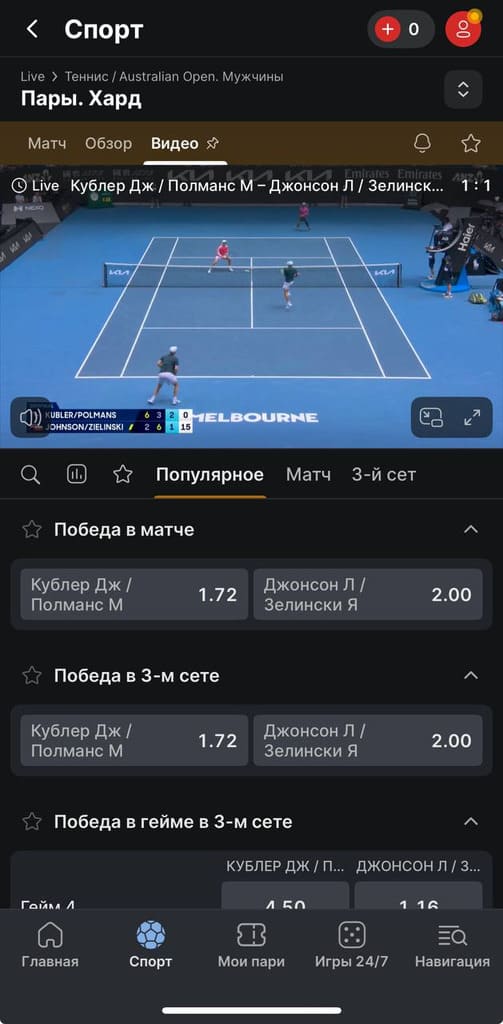503x1024 pixels.
Task: Bet on Кублер/Полманс in Победа в матче
Action: [134, 594]
